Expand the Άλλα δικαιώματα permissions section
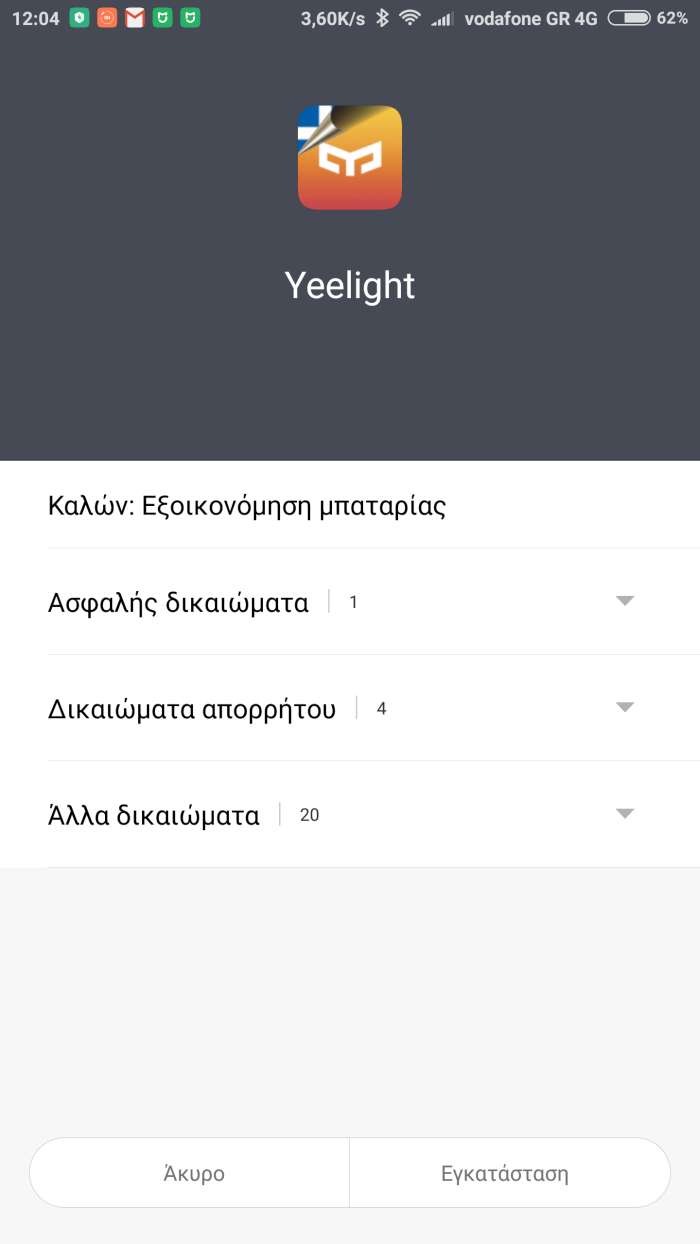The width and height of the screenshot is (700, 1244). click(624, 814)
